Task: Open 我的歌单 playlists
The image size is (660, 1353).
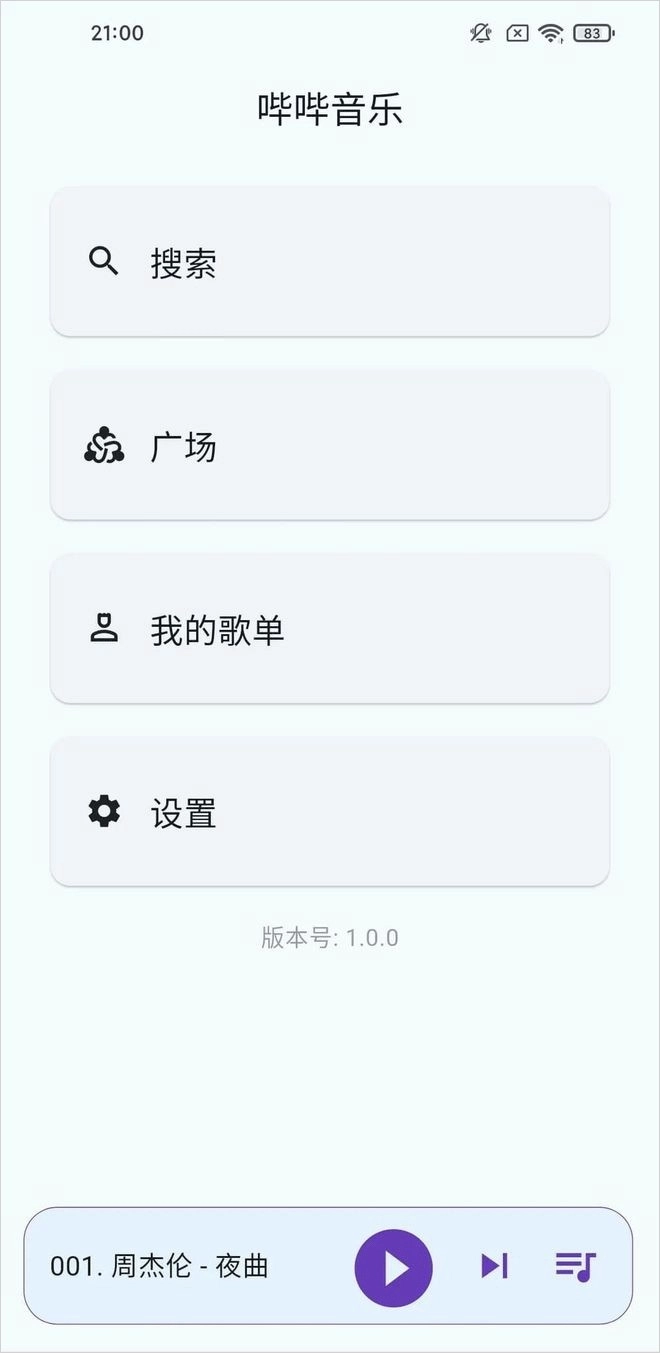Action: 329,630
